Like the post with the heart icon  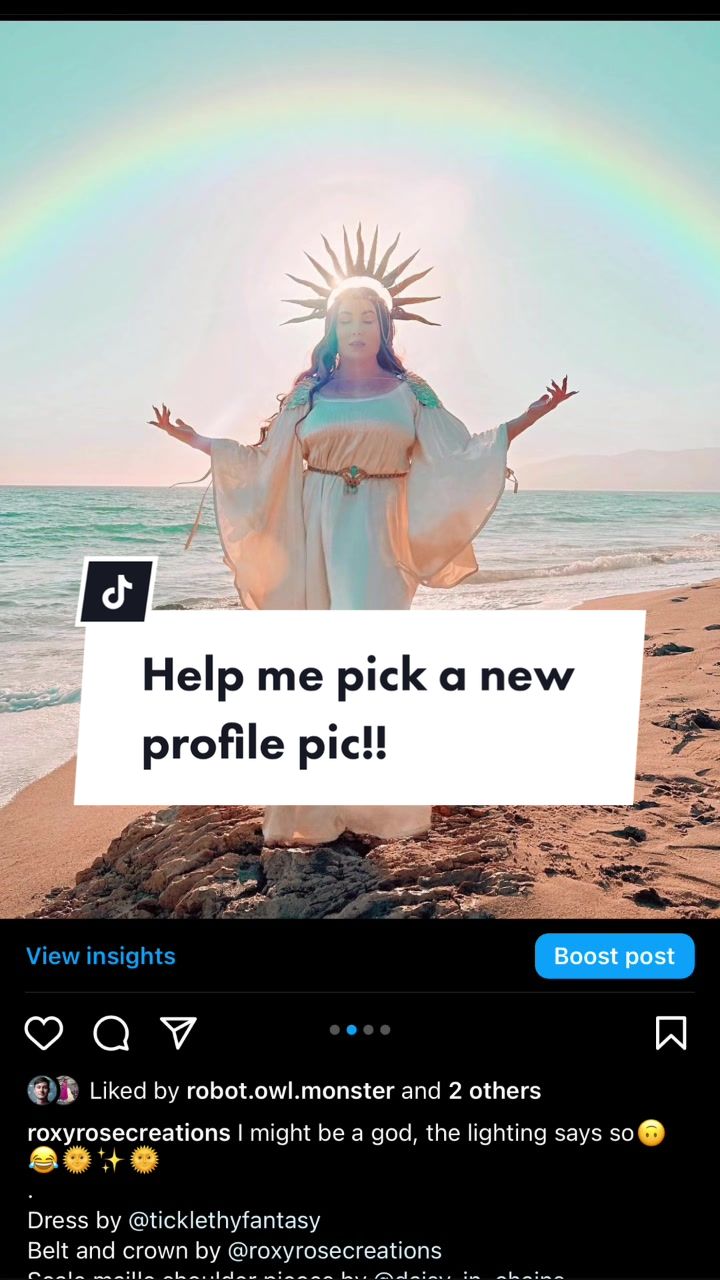coord(44,1032)
